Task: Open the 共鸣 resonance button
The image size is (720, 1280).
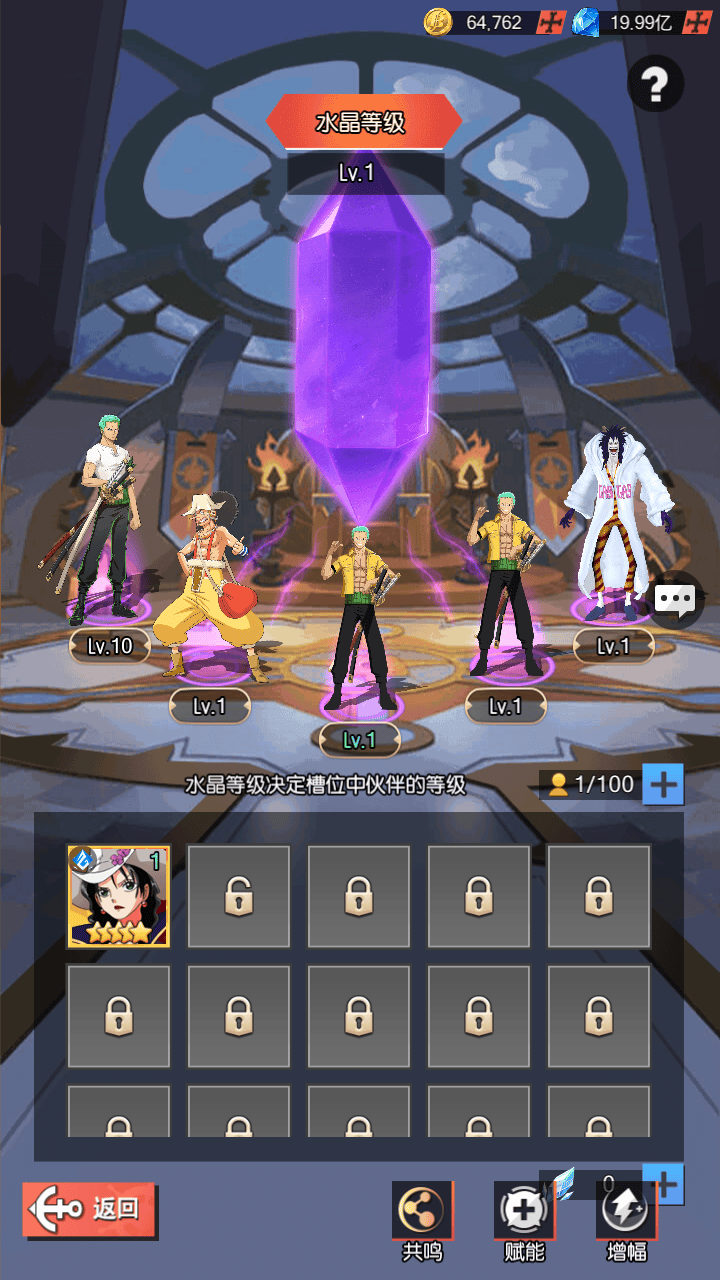Action: pyautogui.click(x=422, y=1220)
